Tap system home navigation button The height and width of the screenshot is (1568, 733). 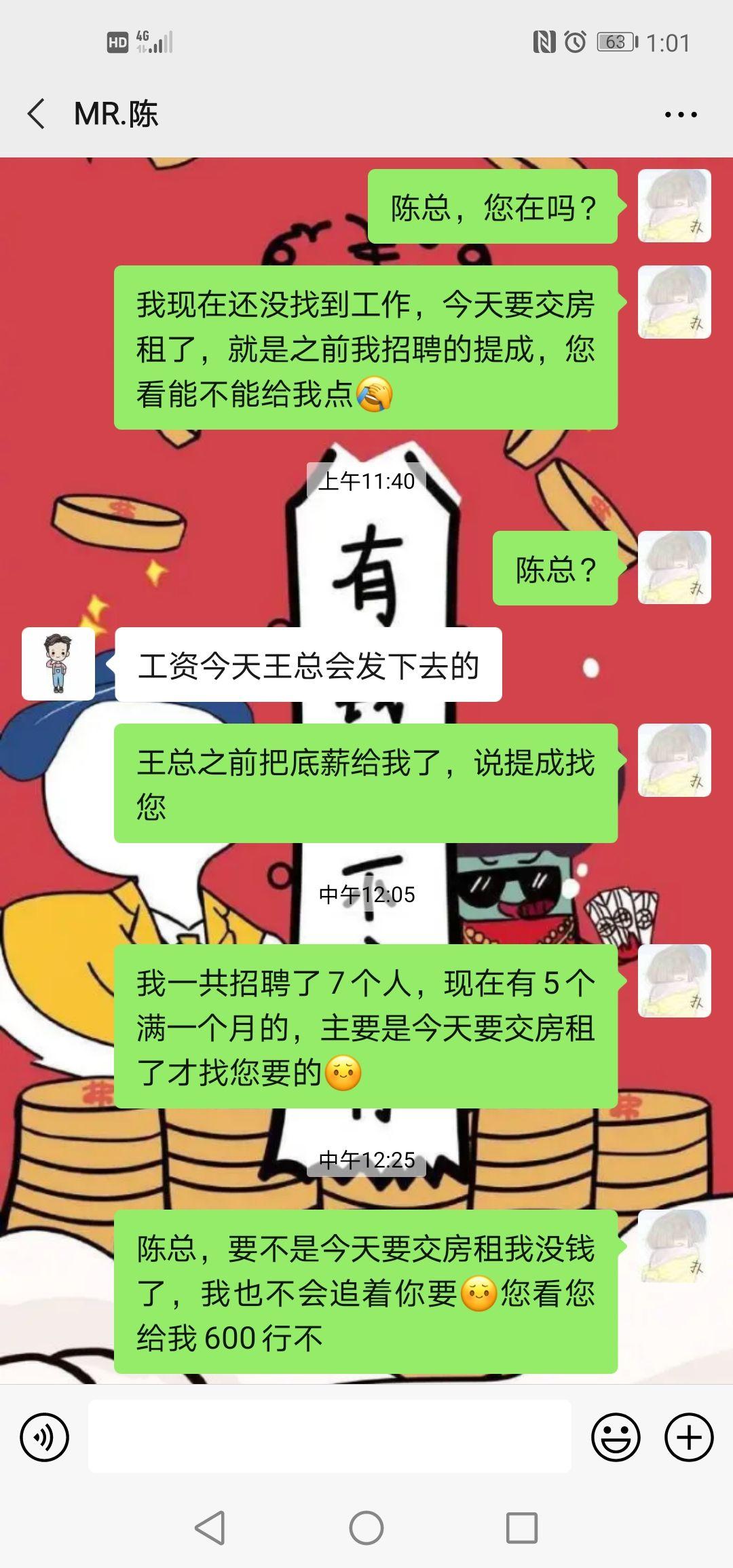tap(366, 1529)
